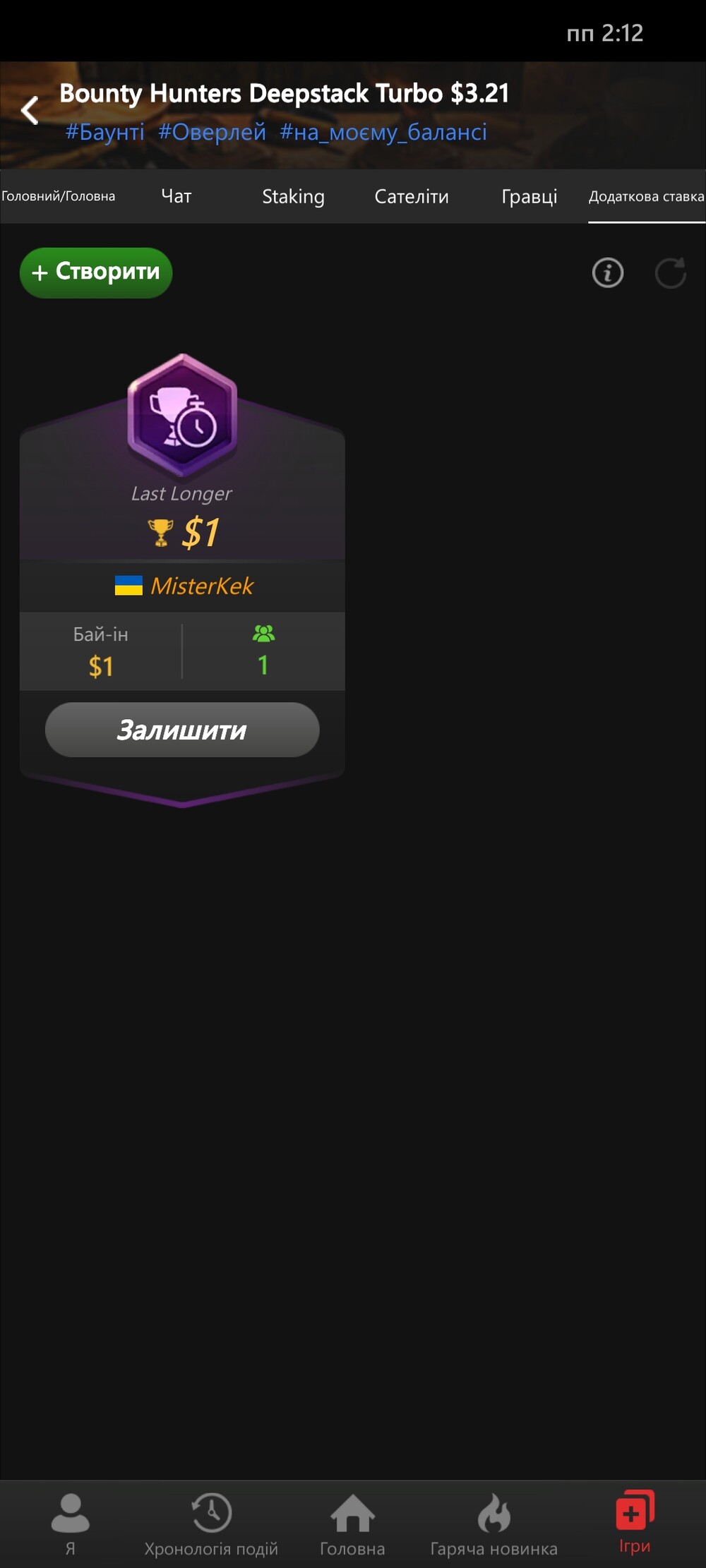Image resolution: width=706 pixels, height=1568 pixels.
Task: Refresh the side bets list
Action: [x=670, y=272]
